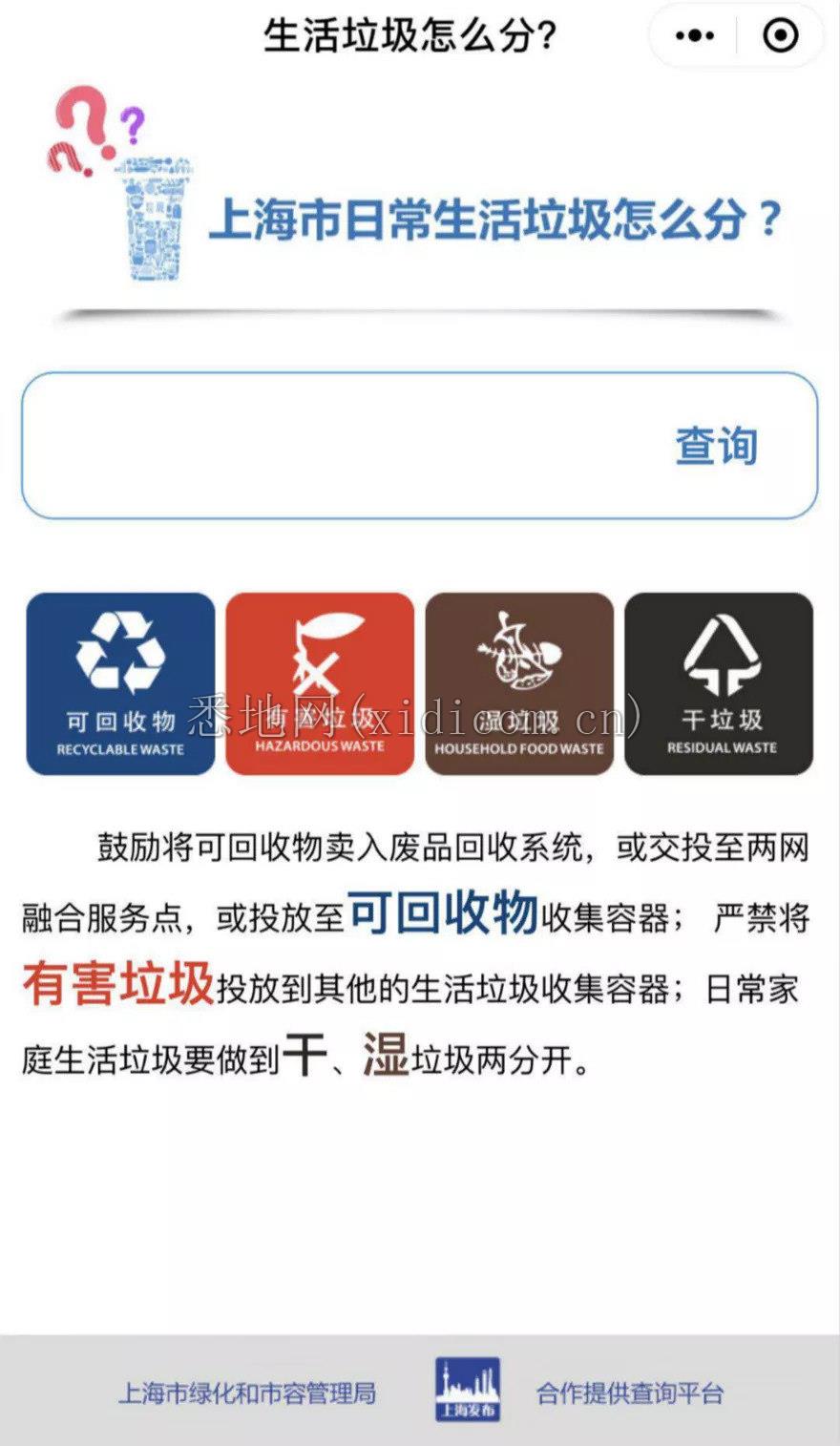Open the mini program more-options menu
The image size is (840, 1446).
tap(694, 36)
